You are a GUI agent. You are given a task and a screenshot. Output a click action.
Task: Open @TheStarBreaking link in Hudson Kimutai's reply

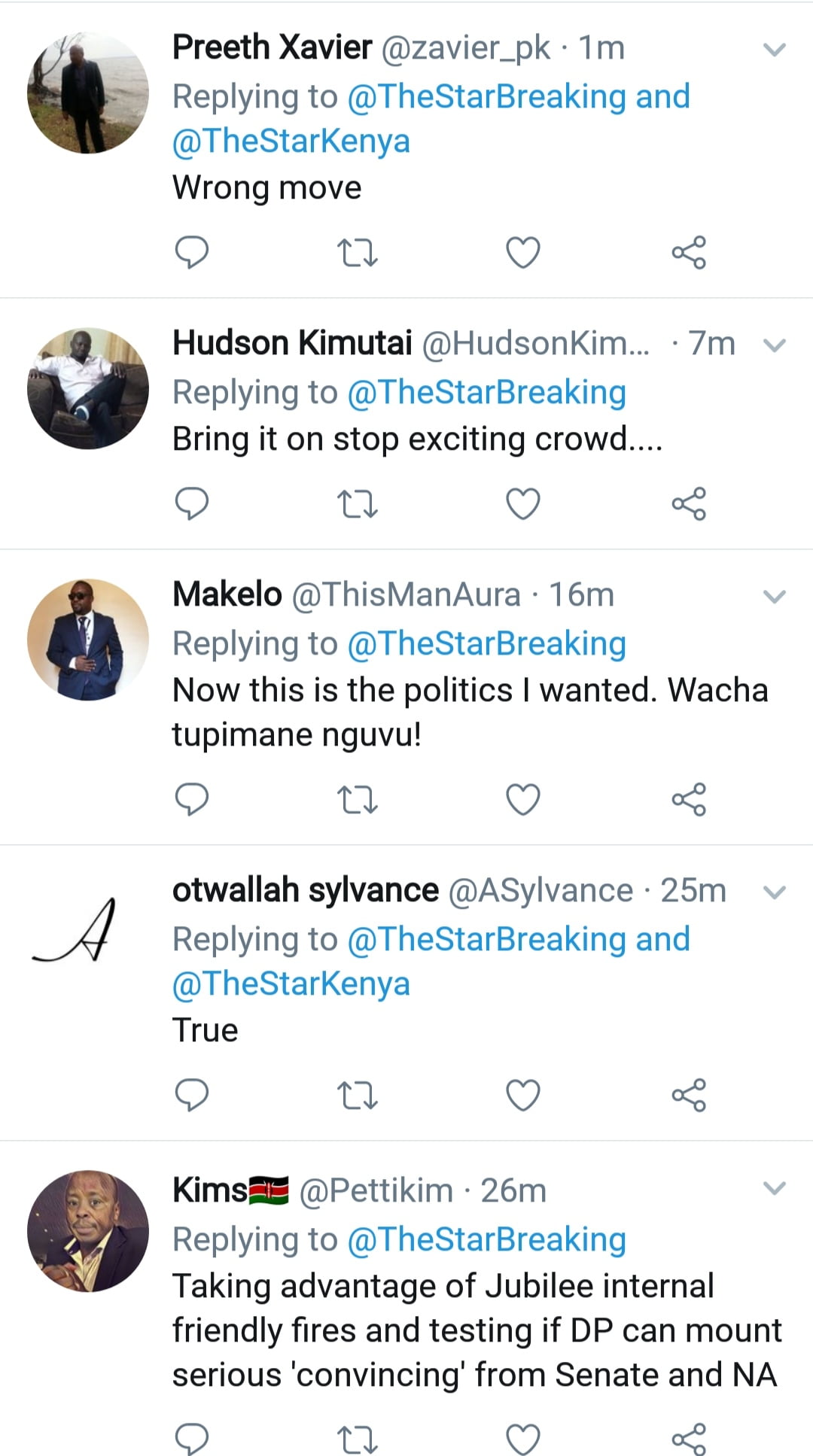[486, 393]
